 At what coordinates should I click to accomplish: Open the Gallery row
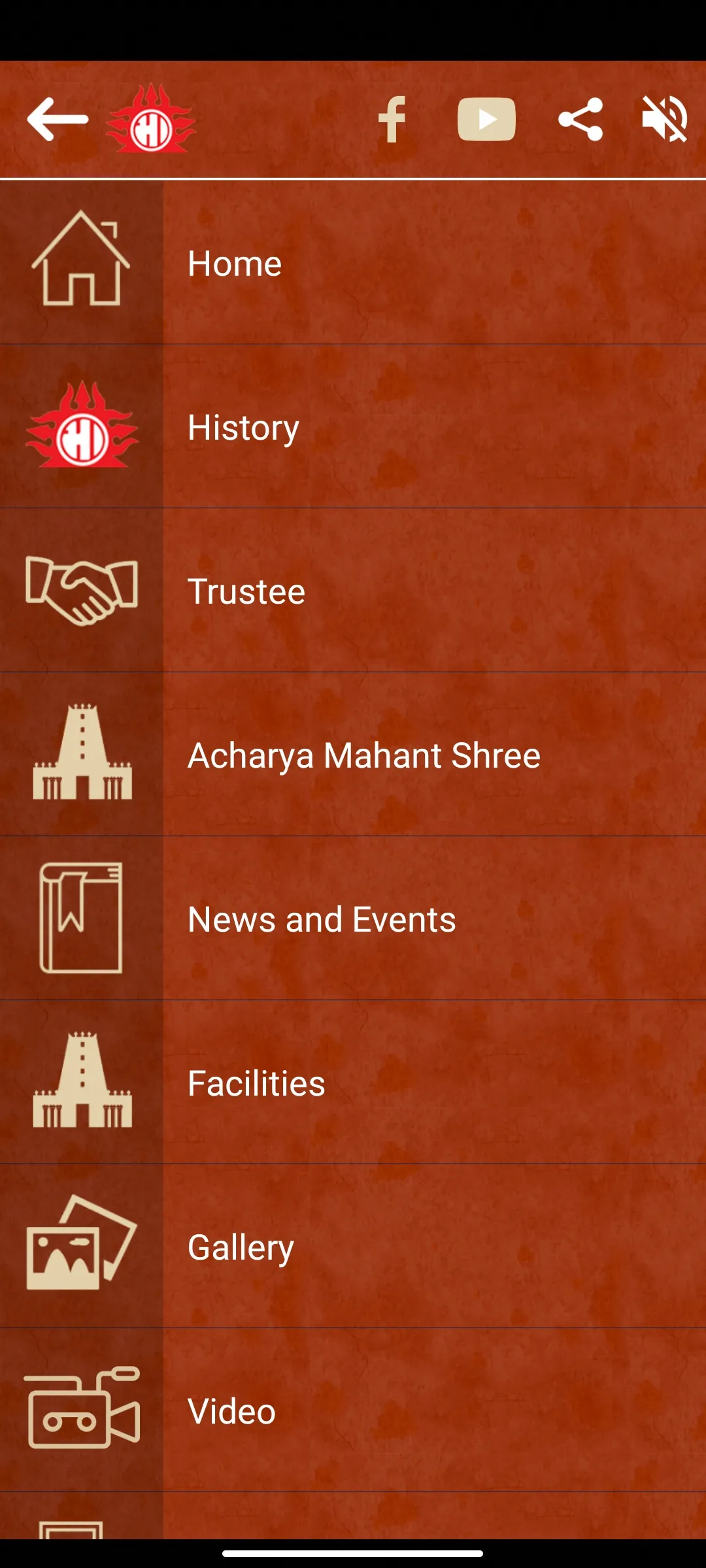(353, 1247)
